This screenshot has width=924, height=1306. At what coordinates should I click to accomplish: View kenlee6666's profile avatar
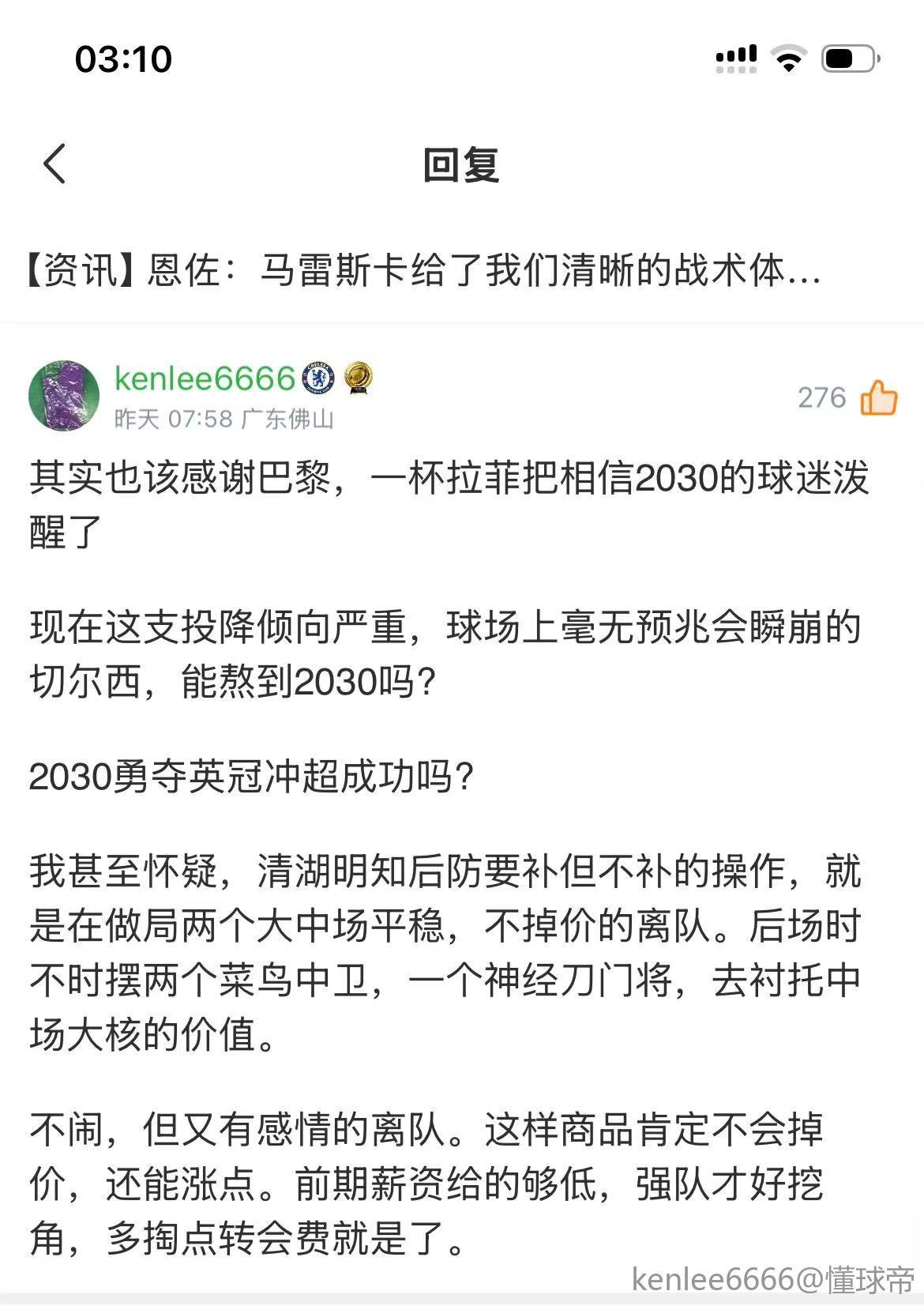tap(64, 396)
